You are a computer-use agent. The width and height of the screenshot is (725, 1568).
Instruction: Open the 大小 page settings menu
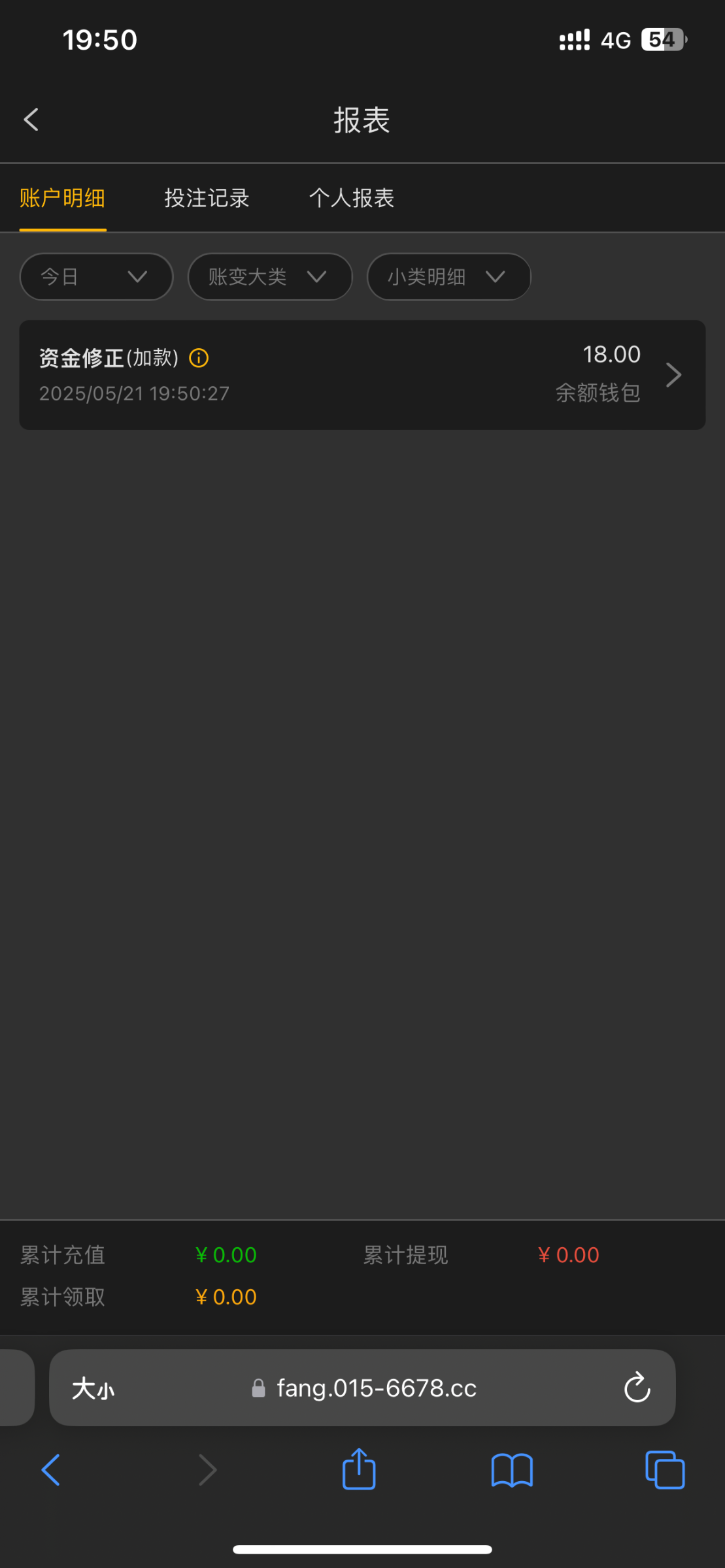[93, 1388]
